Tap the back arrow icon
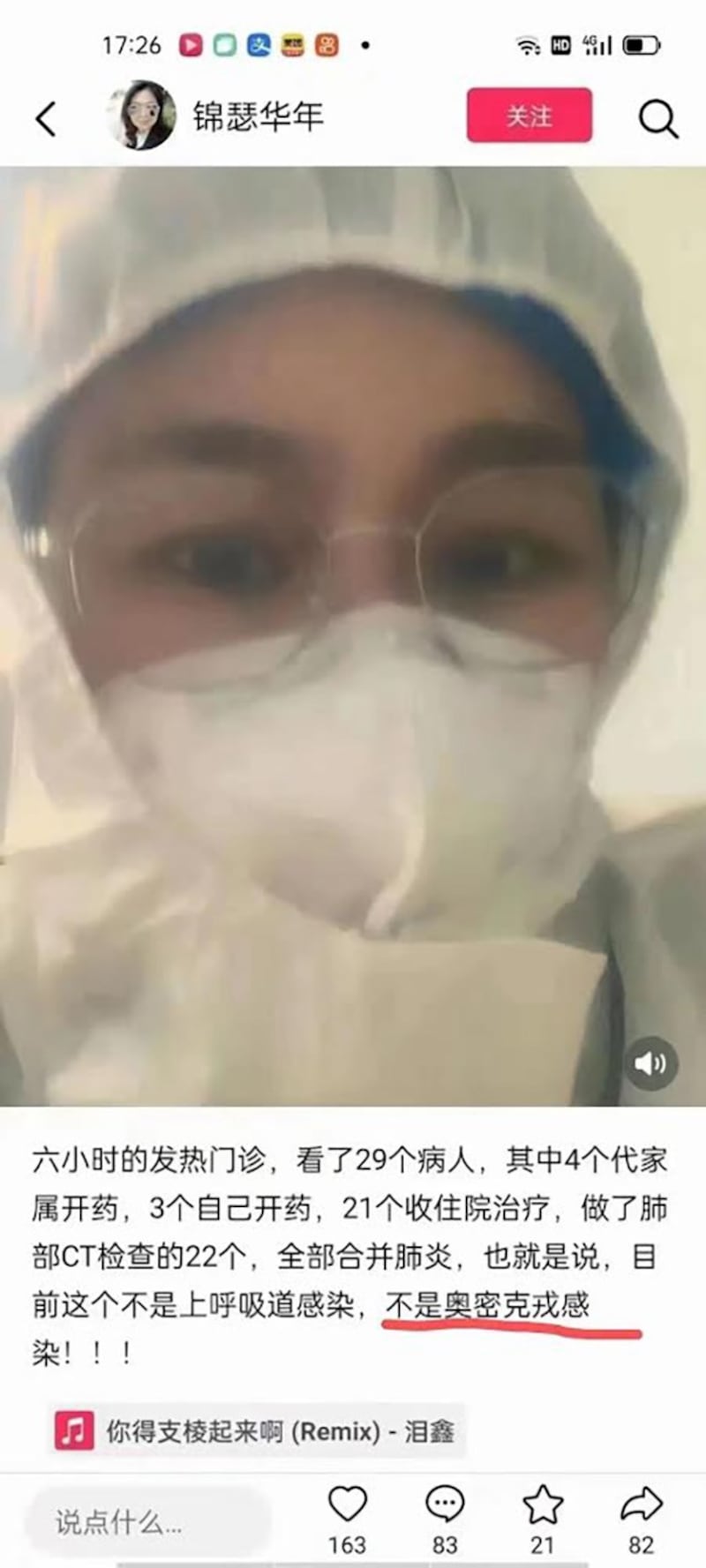 pyautogui.click(x=46, y=117)
